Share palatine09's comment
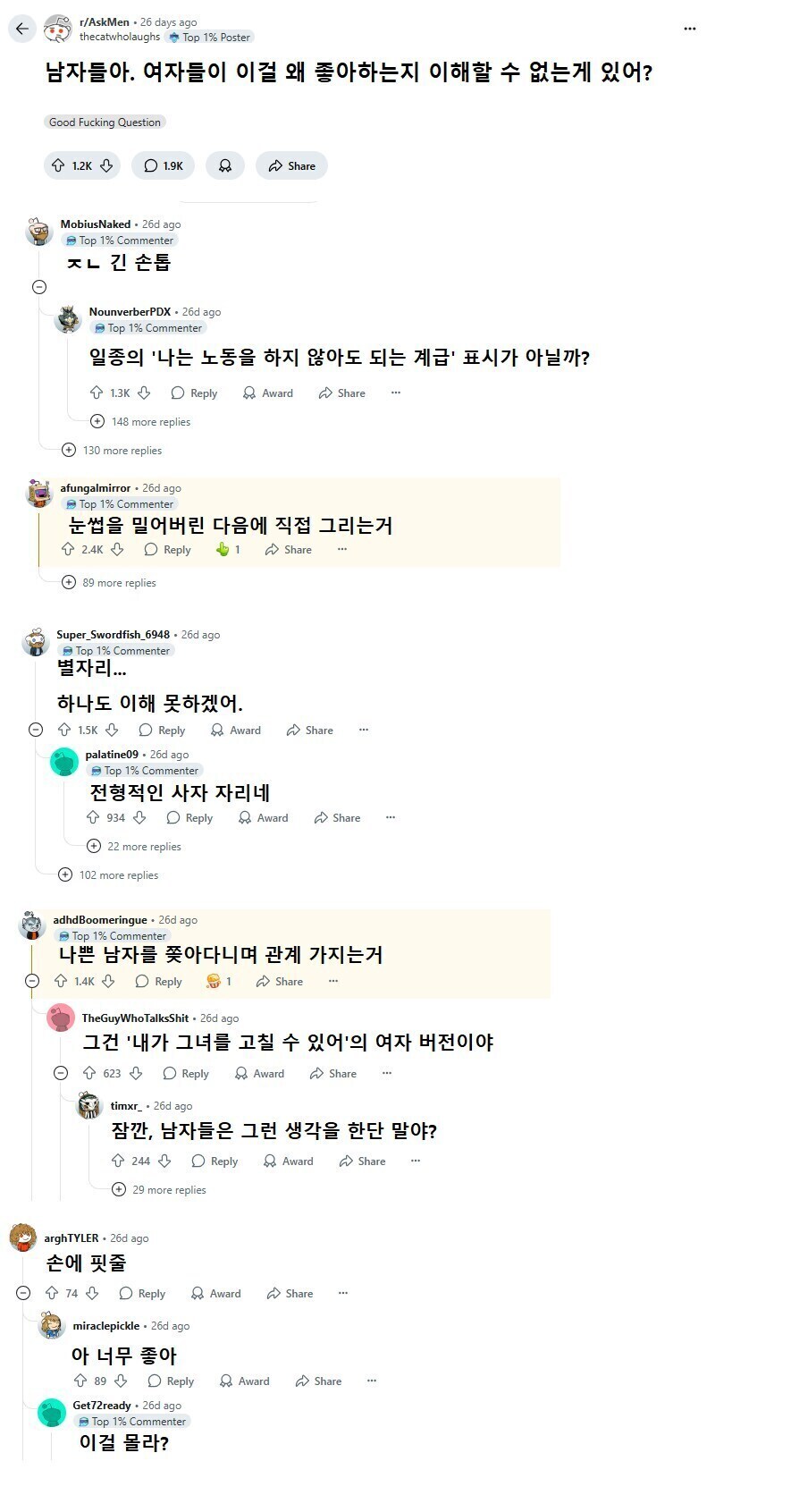The image size is (791, 1512). 337,818
